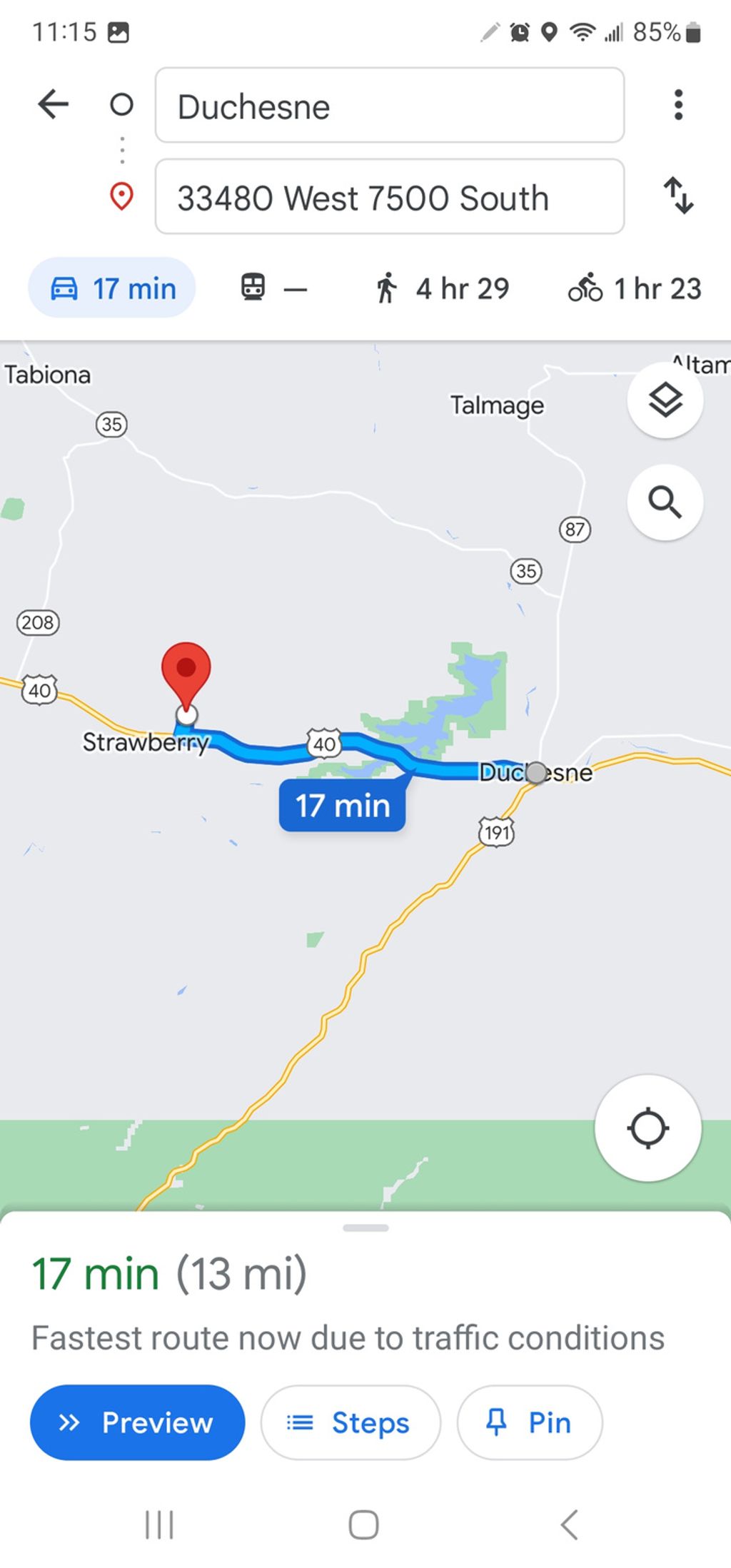The height and width of the screenshot is (1568, 731).
Task: Swap start and destination locations
Action: (678, 196)
